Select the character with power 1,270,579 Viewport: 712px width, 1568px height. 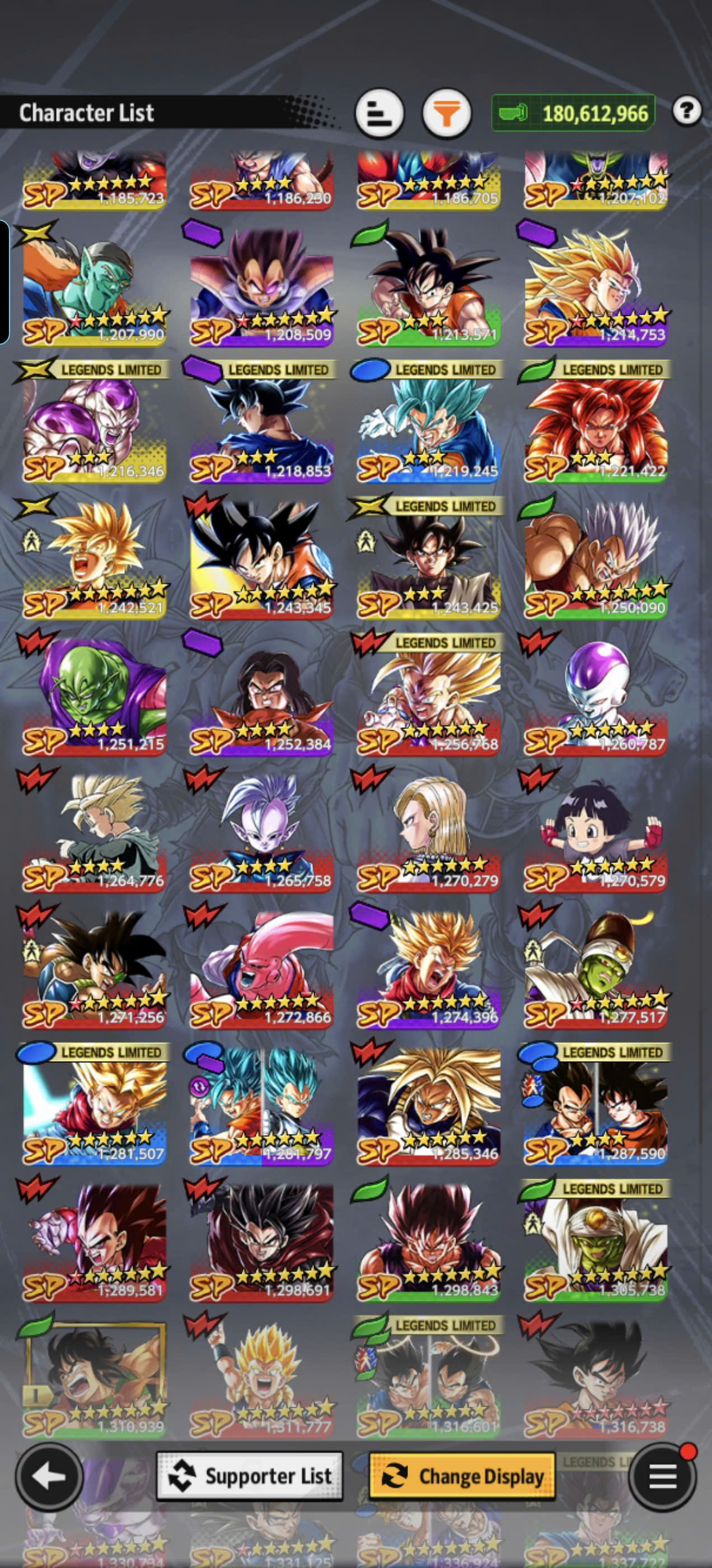[x=596, y=832]
